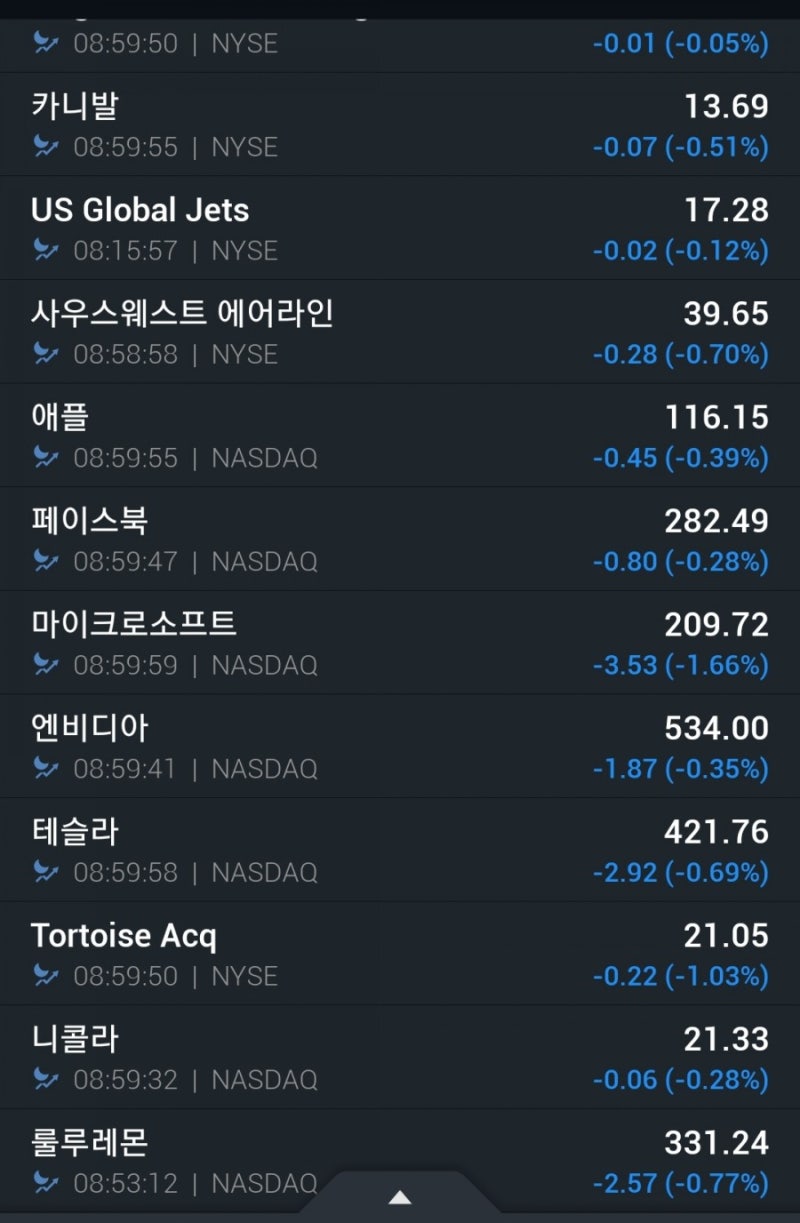Click the chart icon beside 테슬라
The height and width of the screenshot is (1223, 800).
point(44,872)
